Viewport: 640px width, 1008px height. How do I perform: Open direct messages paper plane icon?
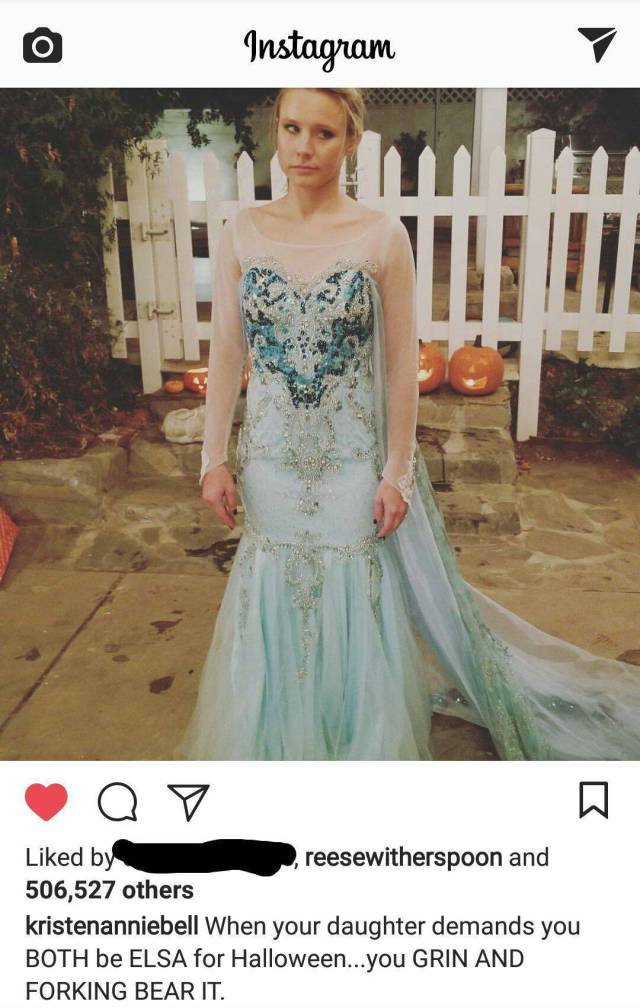click(x=596, y=44)
